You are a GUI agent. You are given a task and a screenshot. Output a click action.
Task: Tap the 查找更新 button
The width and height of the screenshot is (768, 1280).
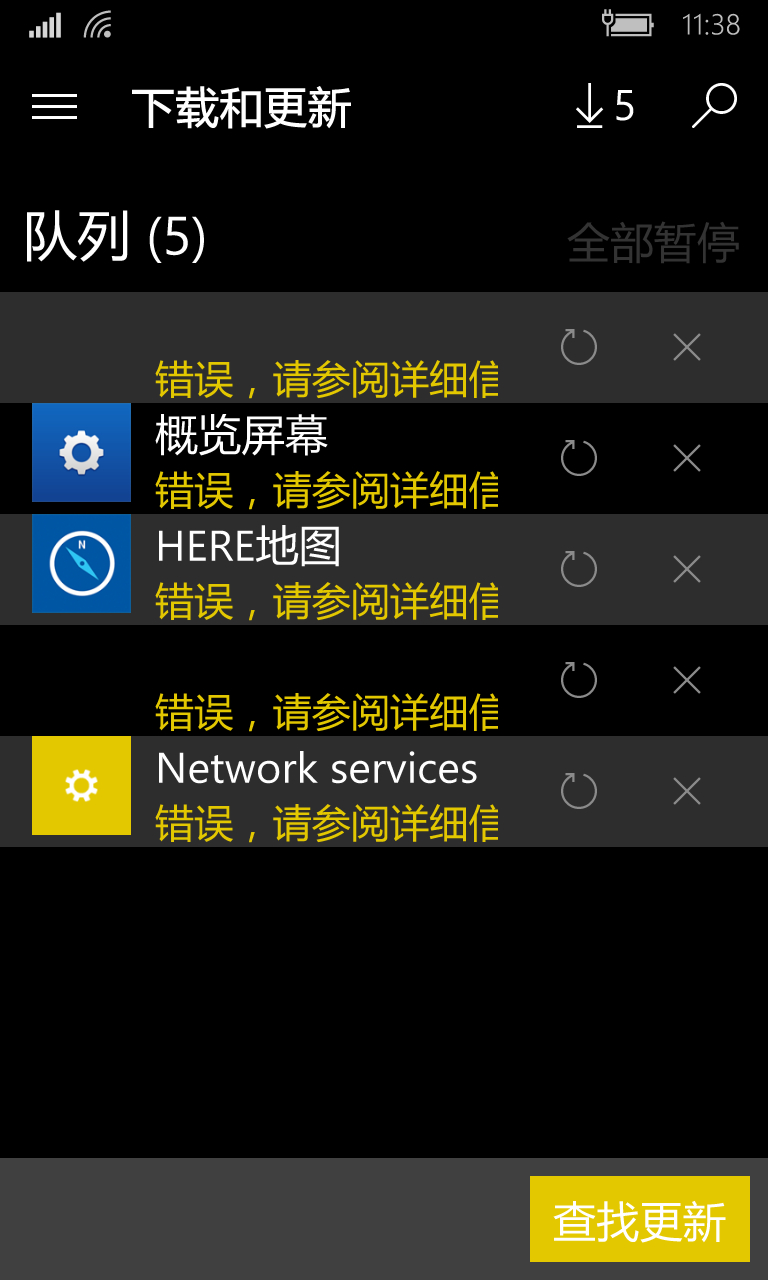click(640, 1219)
